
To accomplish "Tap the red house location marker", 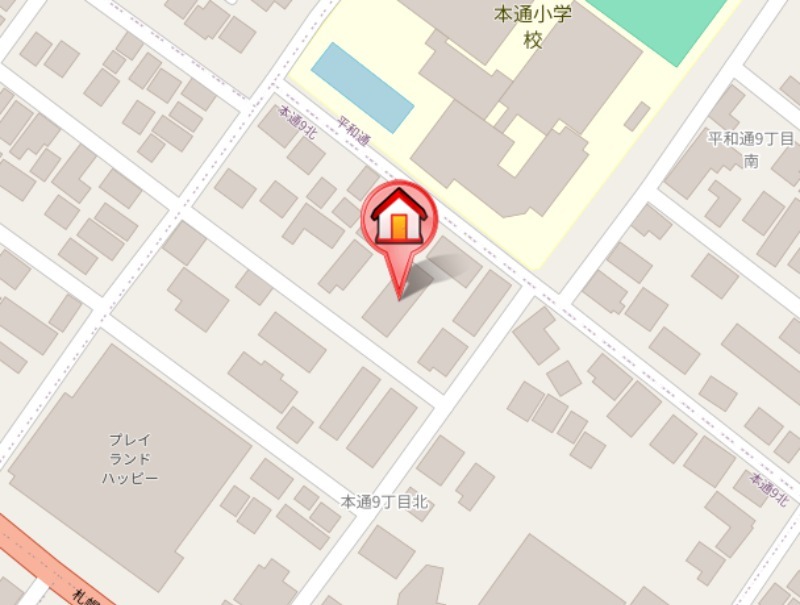I will pos(399,220).
